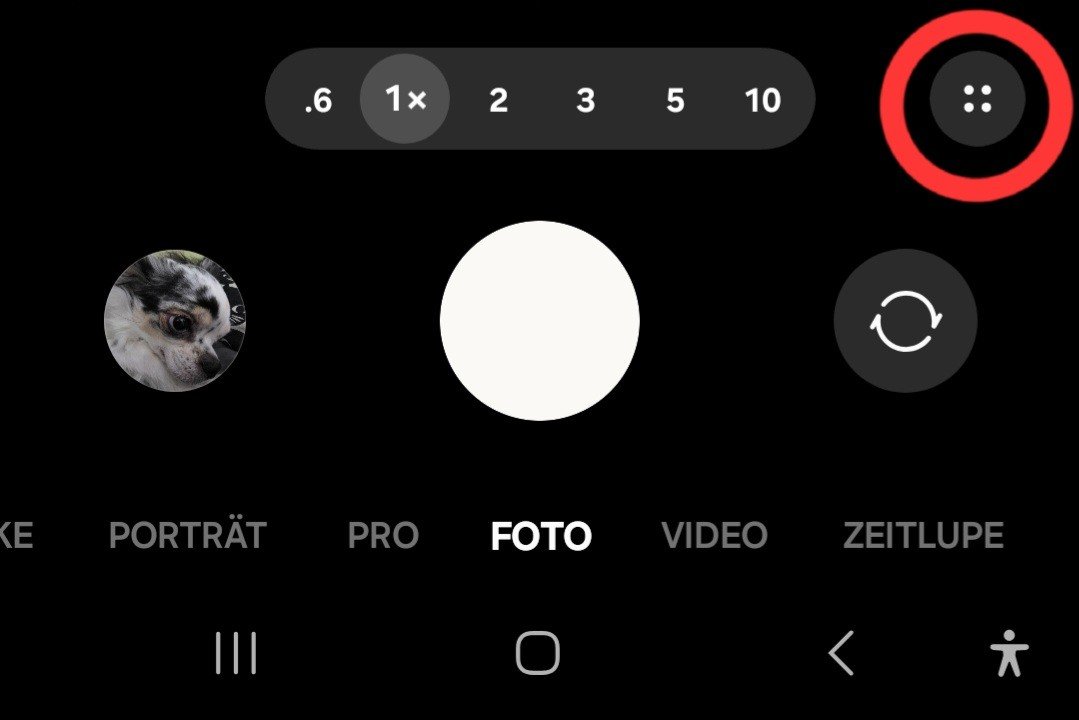Switch to PRO mode

[x=383, y=536]
